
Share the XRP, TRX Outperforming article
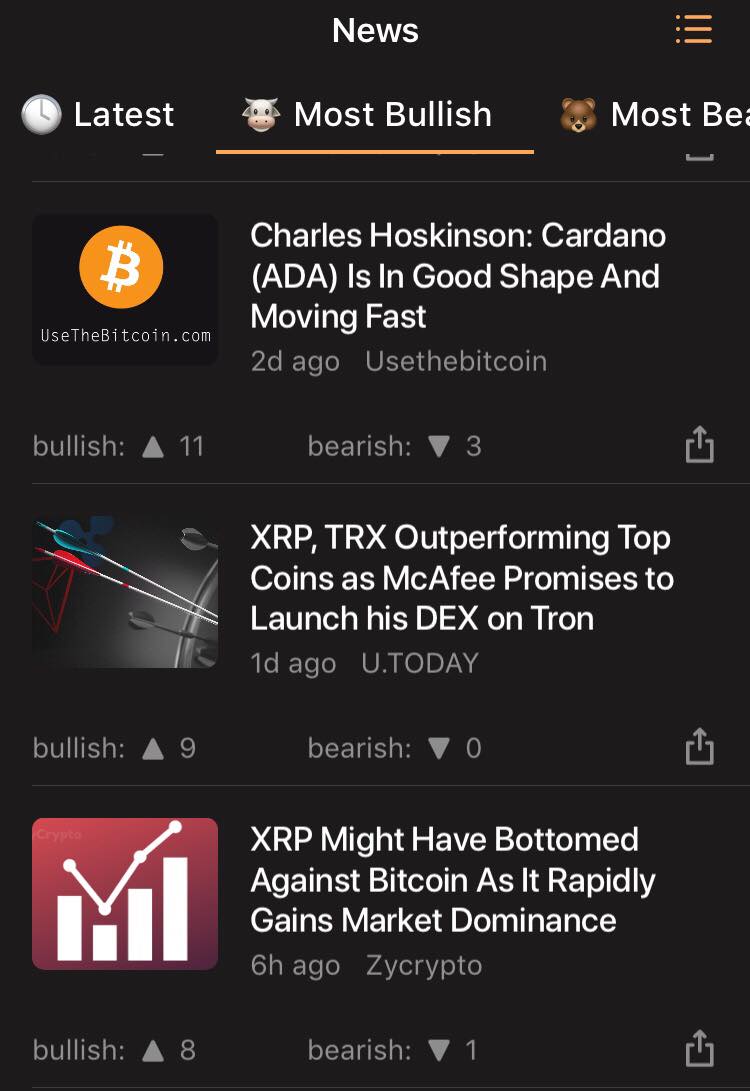pos(700,747)
